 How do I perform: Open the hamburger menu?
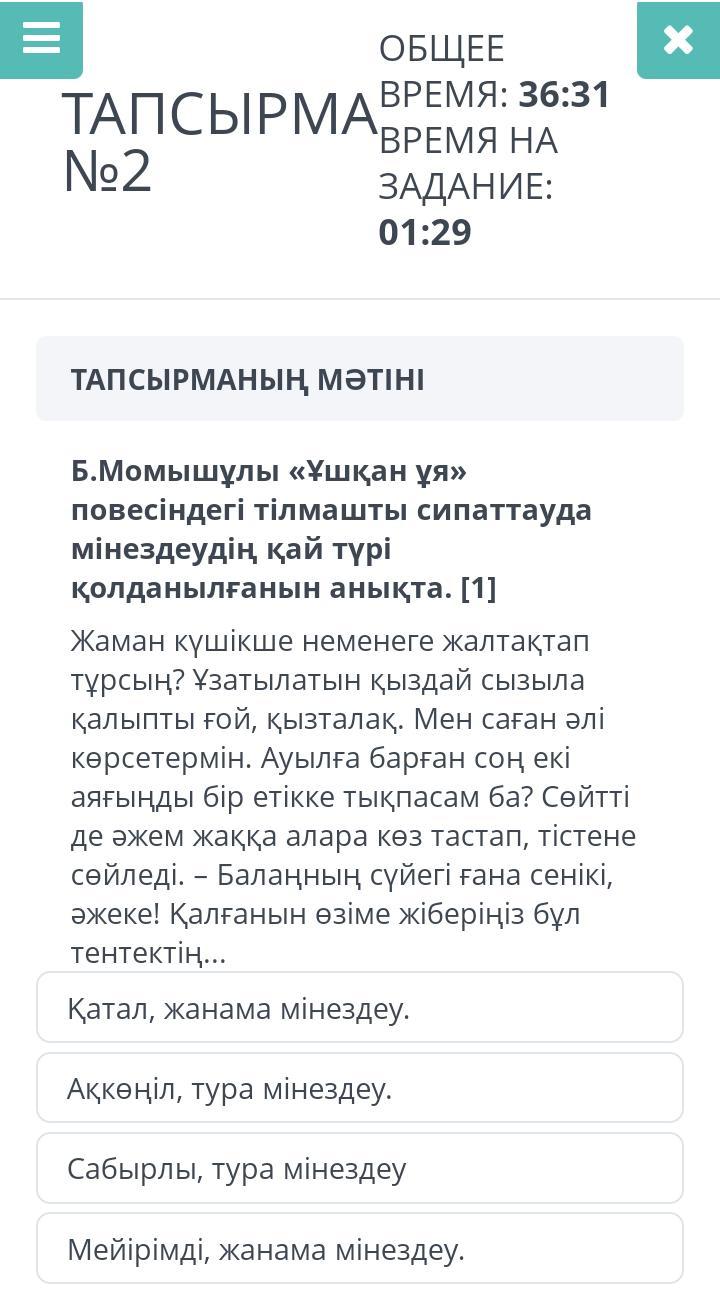point(41,39)
